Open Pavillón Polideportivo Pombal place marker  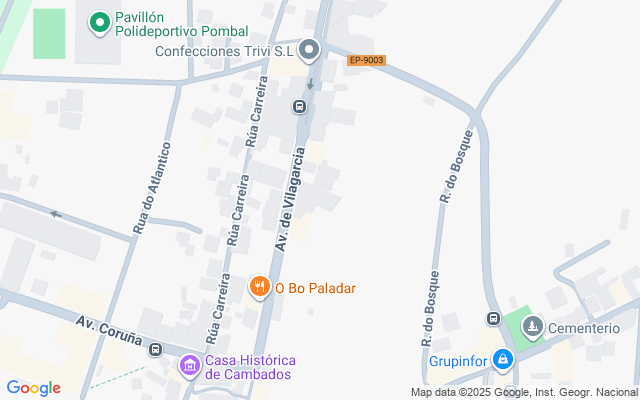(x=99, y=22)
